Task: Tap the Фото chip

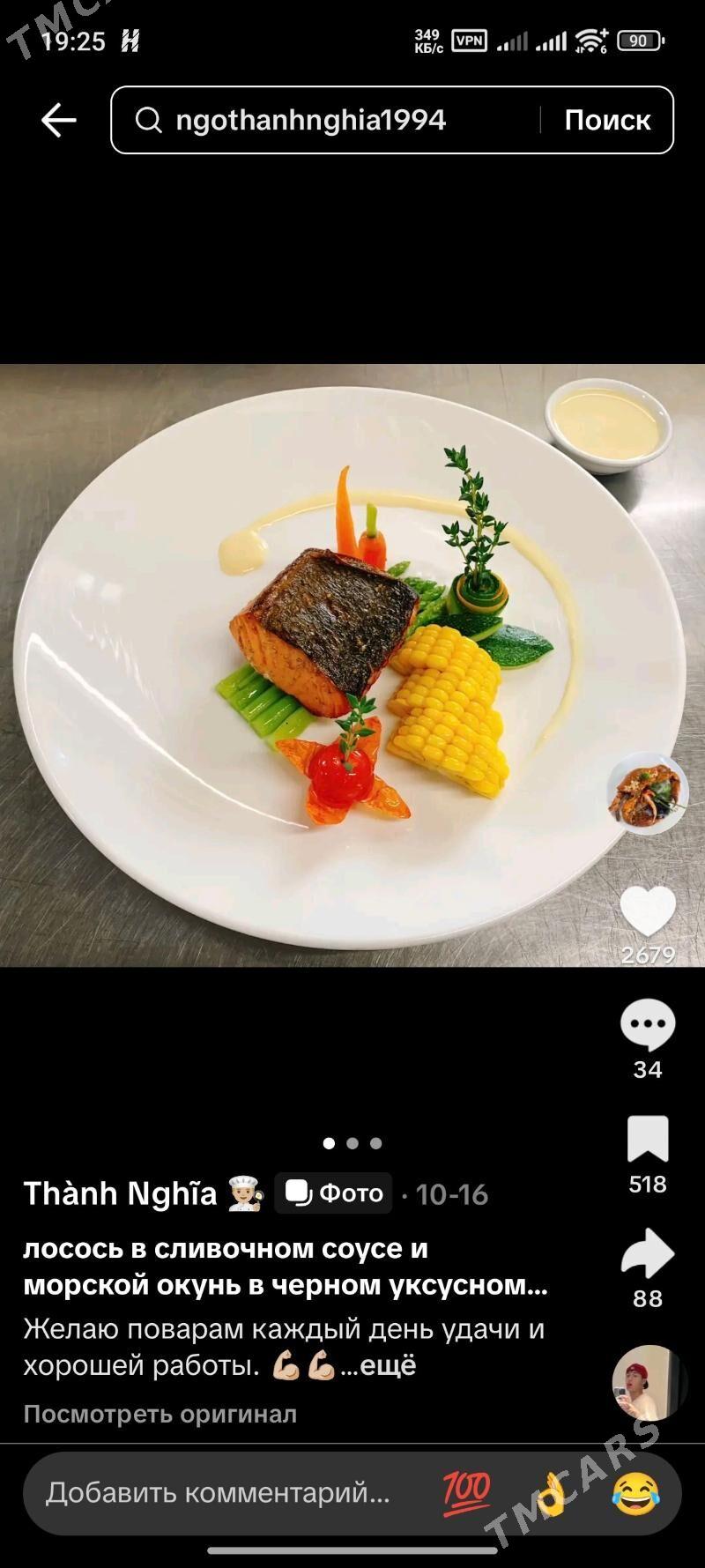Action: [334, 1193]
